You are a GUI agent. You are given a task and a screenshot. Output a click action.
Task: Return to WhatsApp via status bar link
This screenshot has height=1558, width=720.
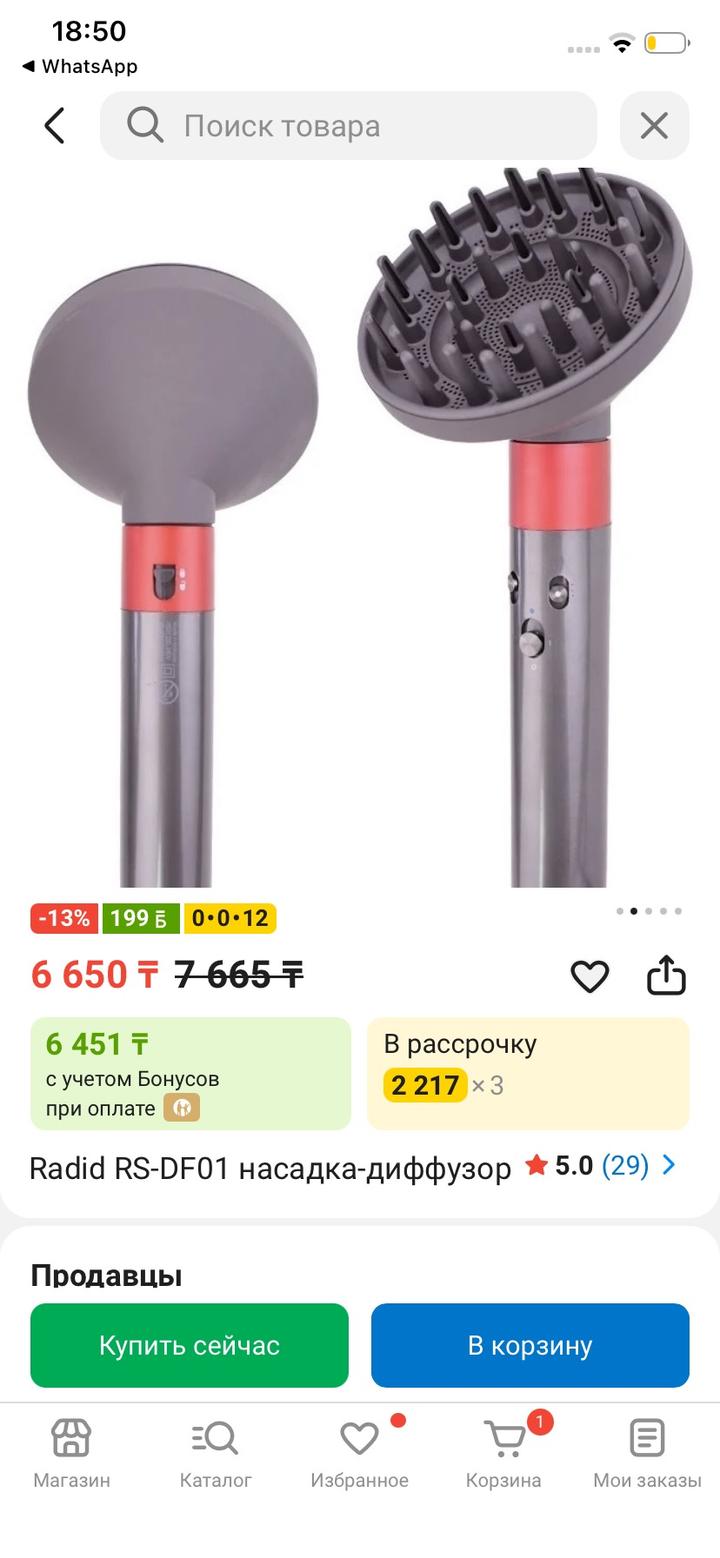point(79,66)
